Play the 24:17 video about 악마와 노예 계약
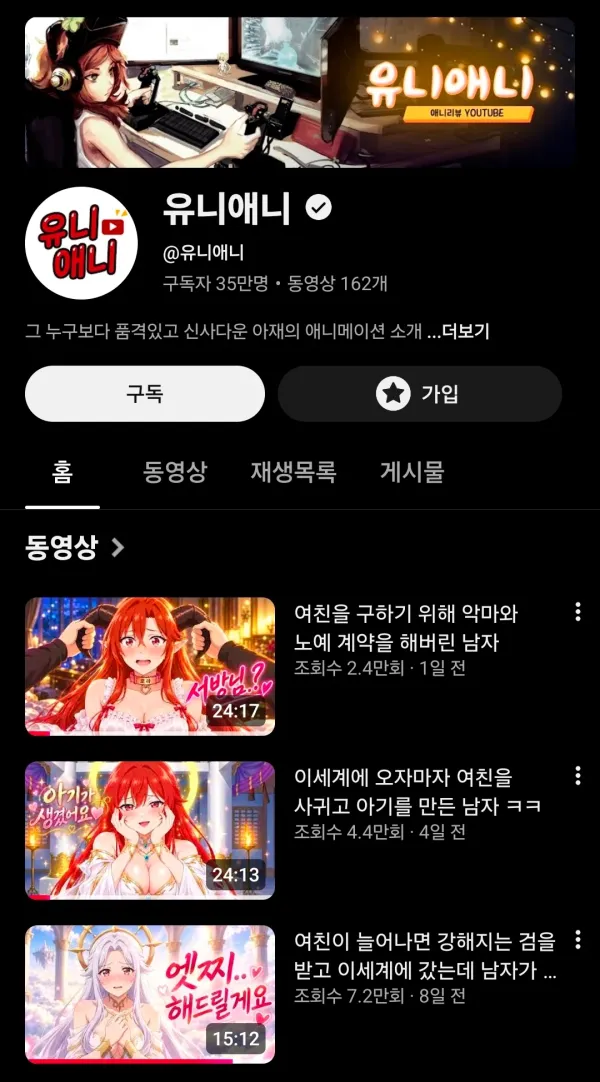 point(150,666)
